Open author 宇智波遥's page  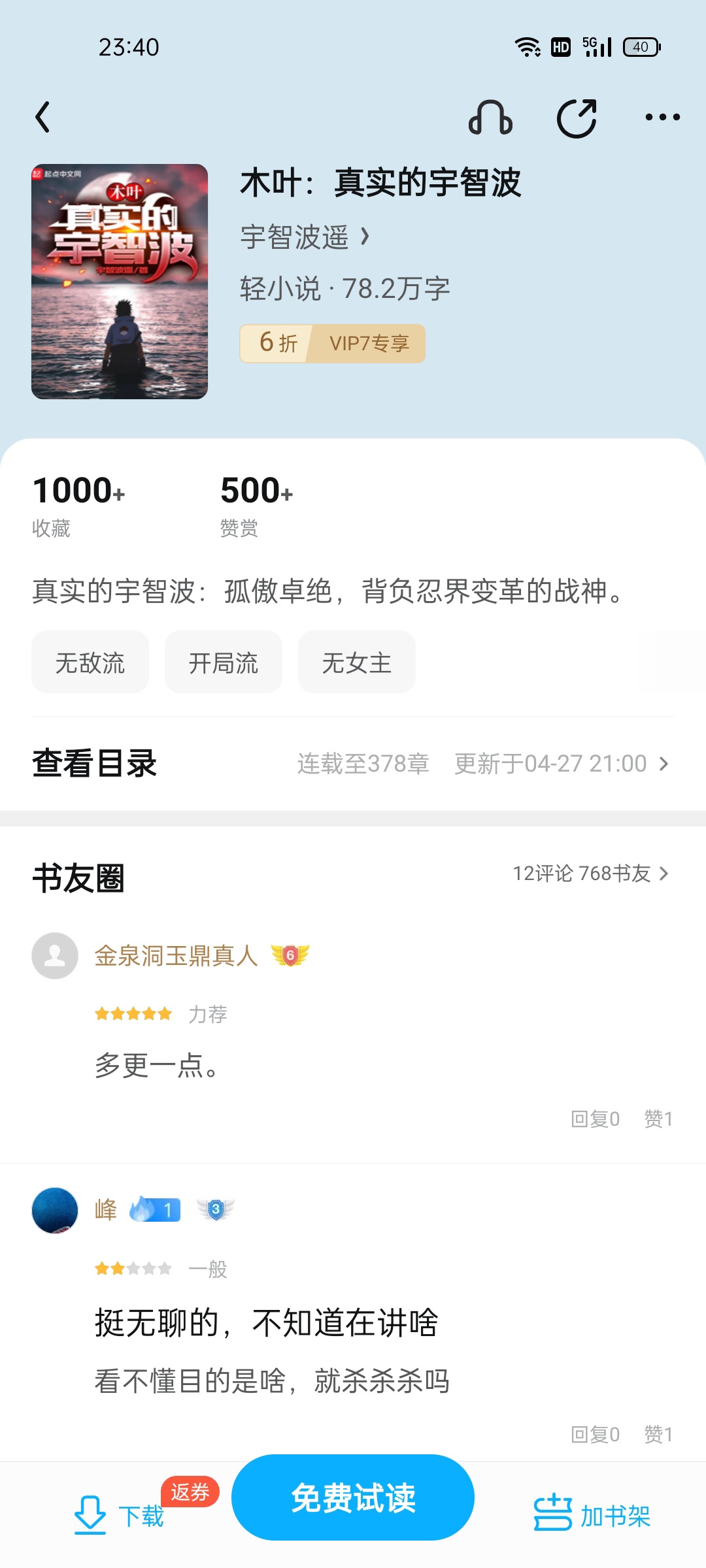pyautogui.click(x=305, y=237)
